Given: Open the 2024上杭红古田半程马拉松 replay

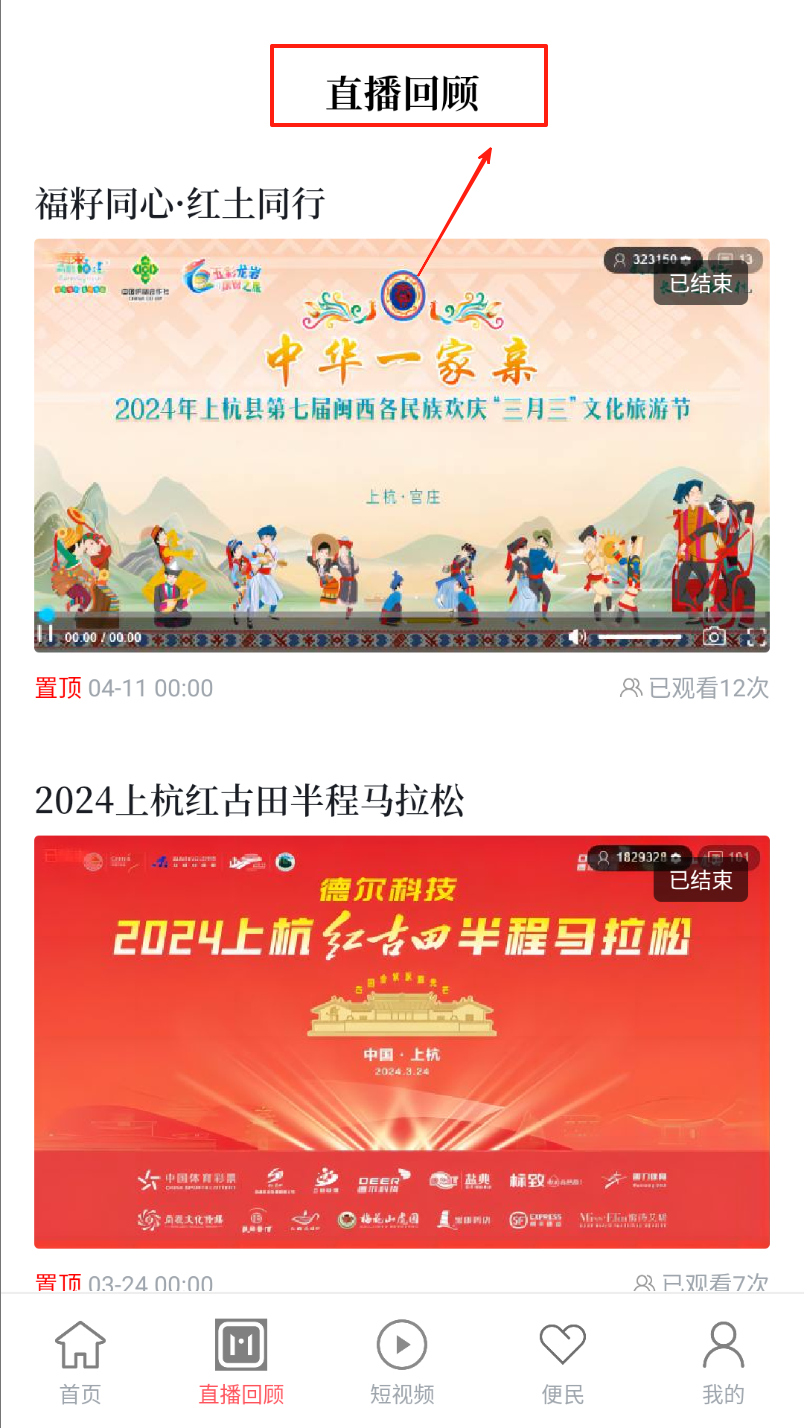Looking at the screenshot, I should click(x=250, y=800).
